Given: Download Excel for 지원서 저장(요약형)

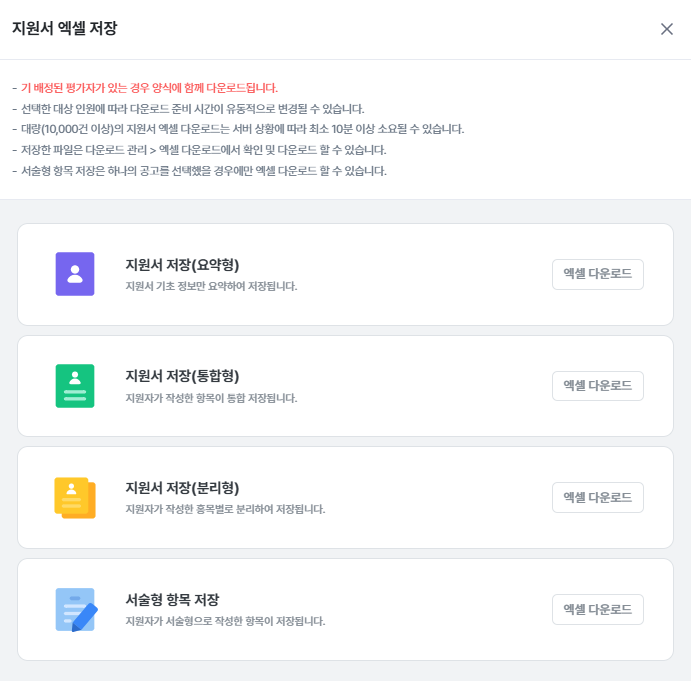Looking at the screenshot, I should 597,274.
